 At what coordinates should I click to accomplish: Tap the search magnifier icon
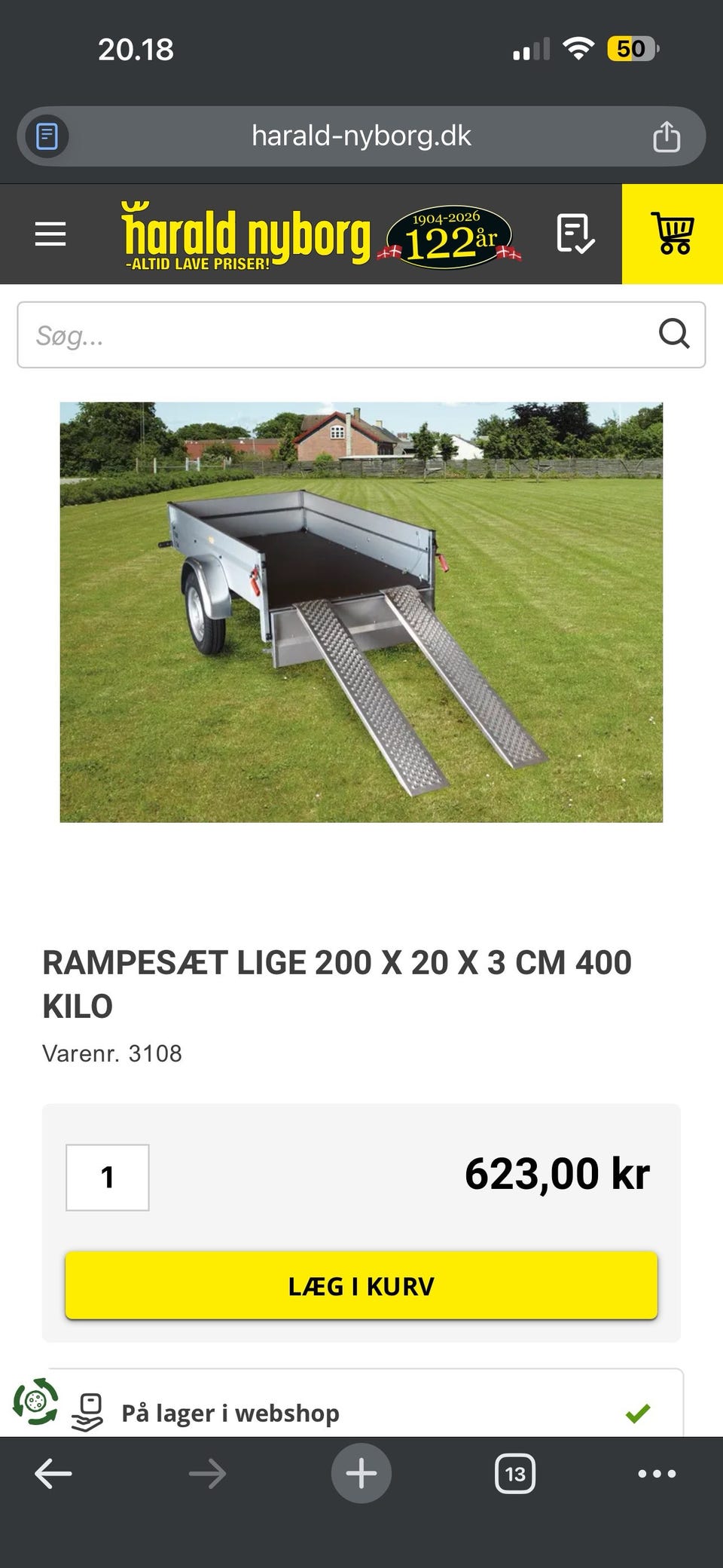[x=673, y=334]
